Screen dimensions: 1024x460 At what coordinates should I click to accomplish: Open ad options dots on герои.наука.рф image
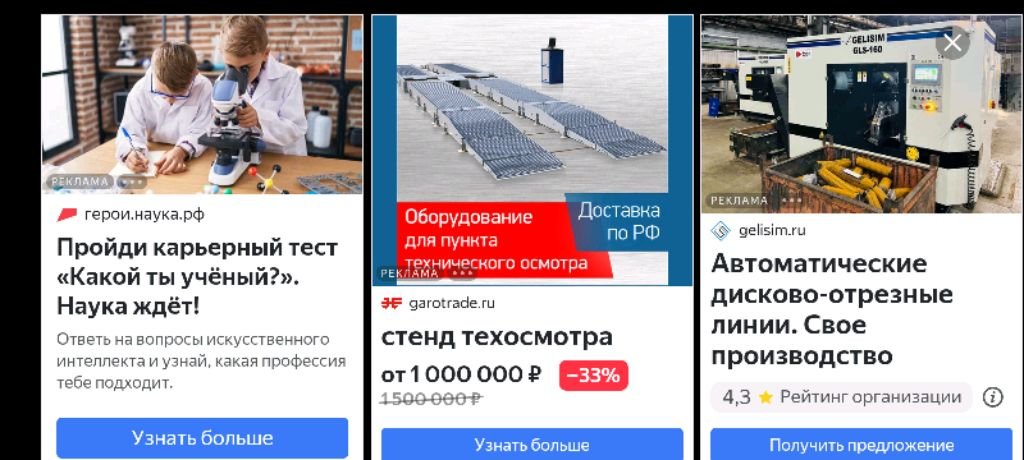pyautogui.click(x=131, y=182)
